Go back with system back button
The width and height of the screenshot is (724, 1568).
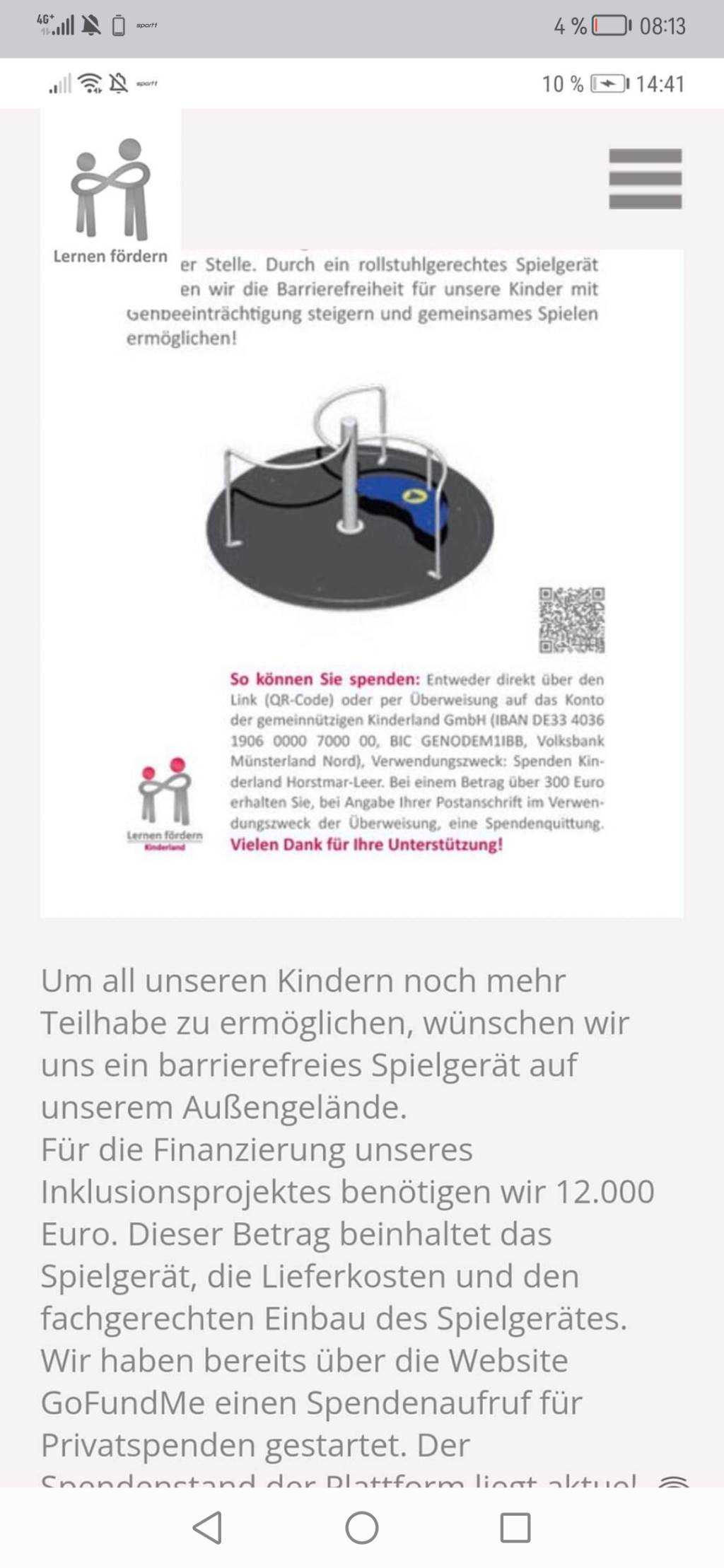tap(207, 1528)
